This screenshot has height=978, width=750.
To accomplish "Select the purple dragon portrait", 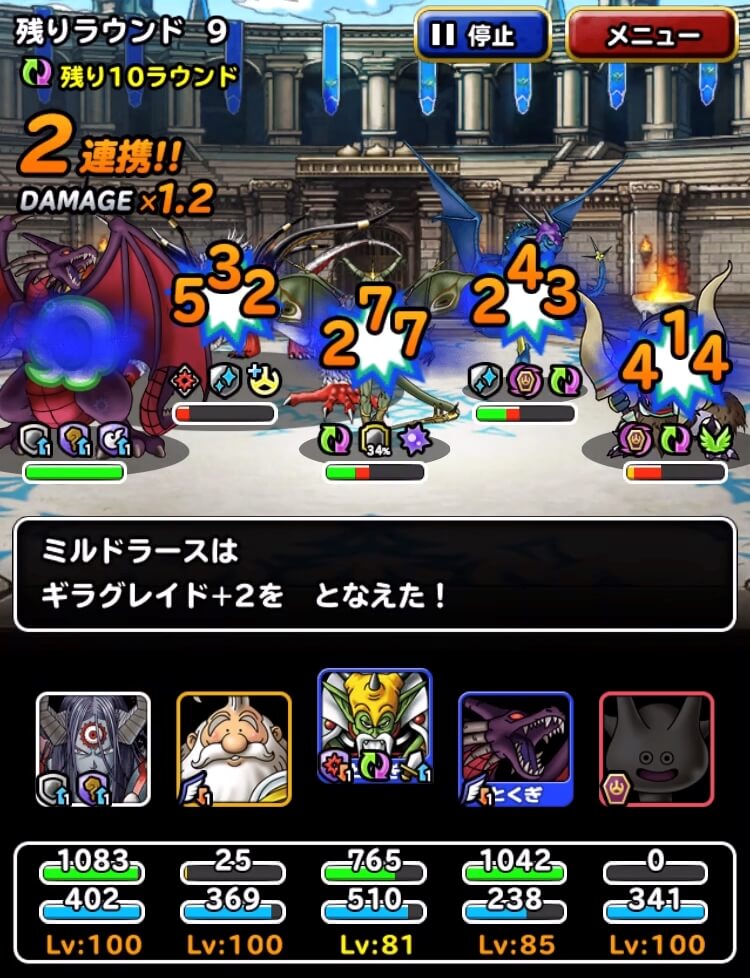I will 515,749.
